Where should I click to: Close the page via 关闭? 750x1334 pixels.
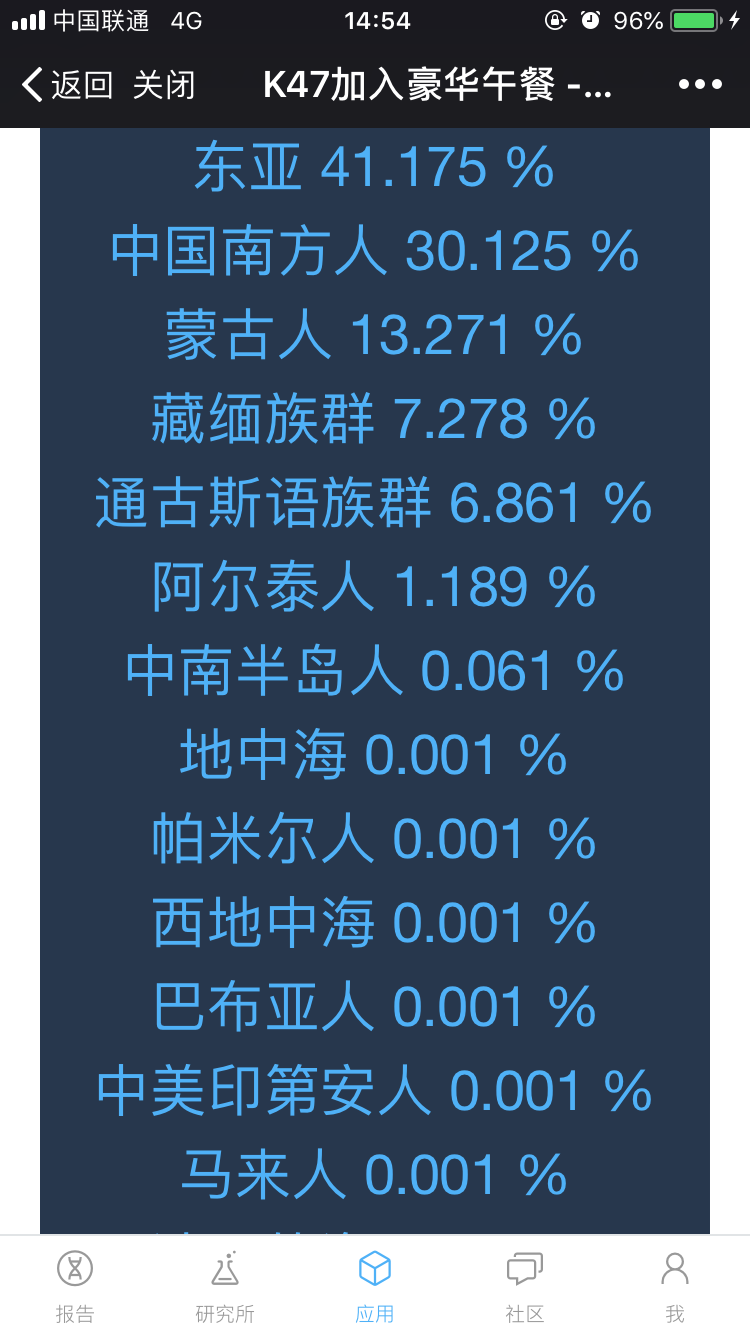click(x=164, y=85)
